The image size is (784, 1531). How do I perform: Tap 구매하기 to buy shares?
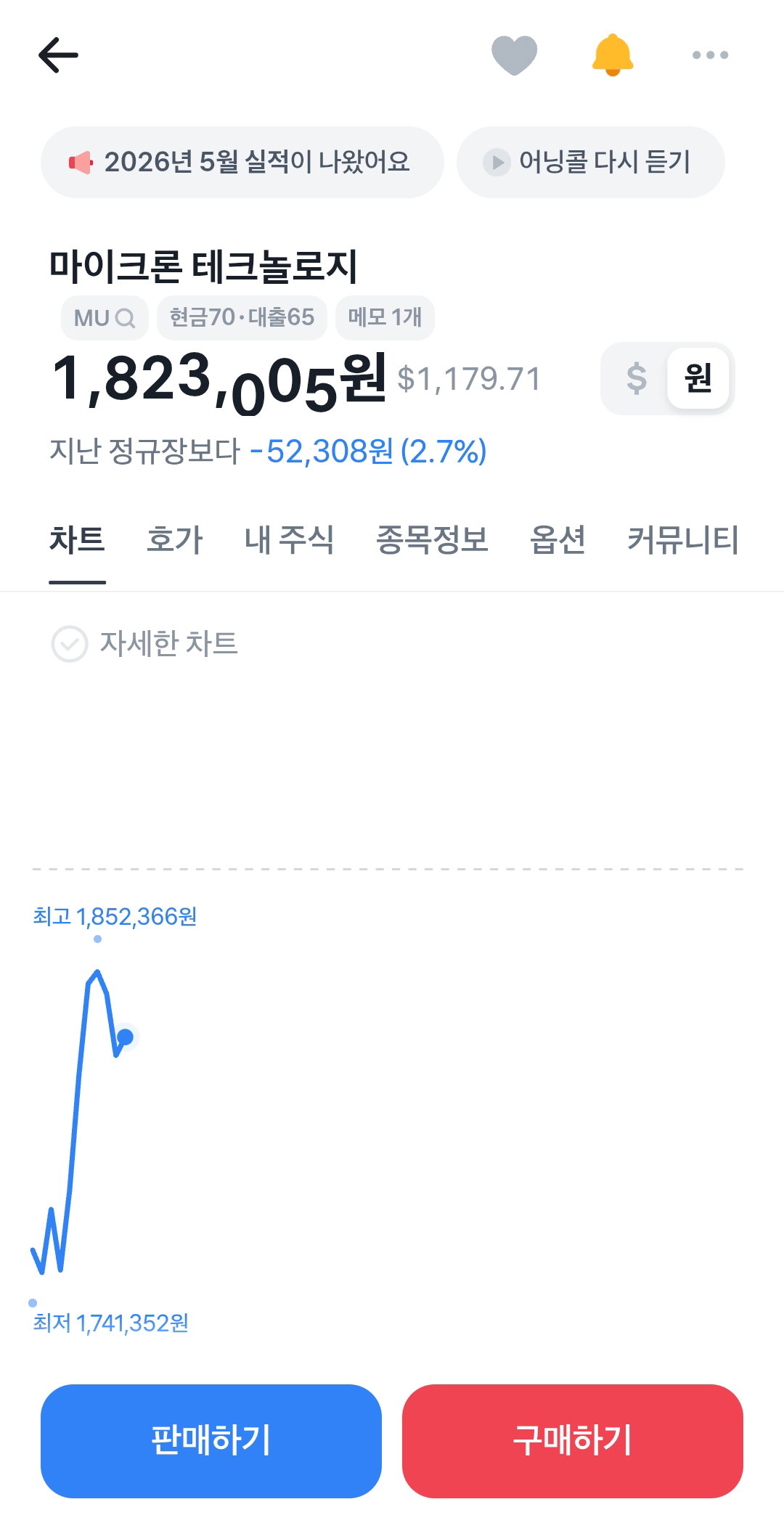pos(573,1441)
